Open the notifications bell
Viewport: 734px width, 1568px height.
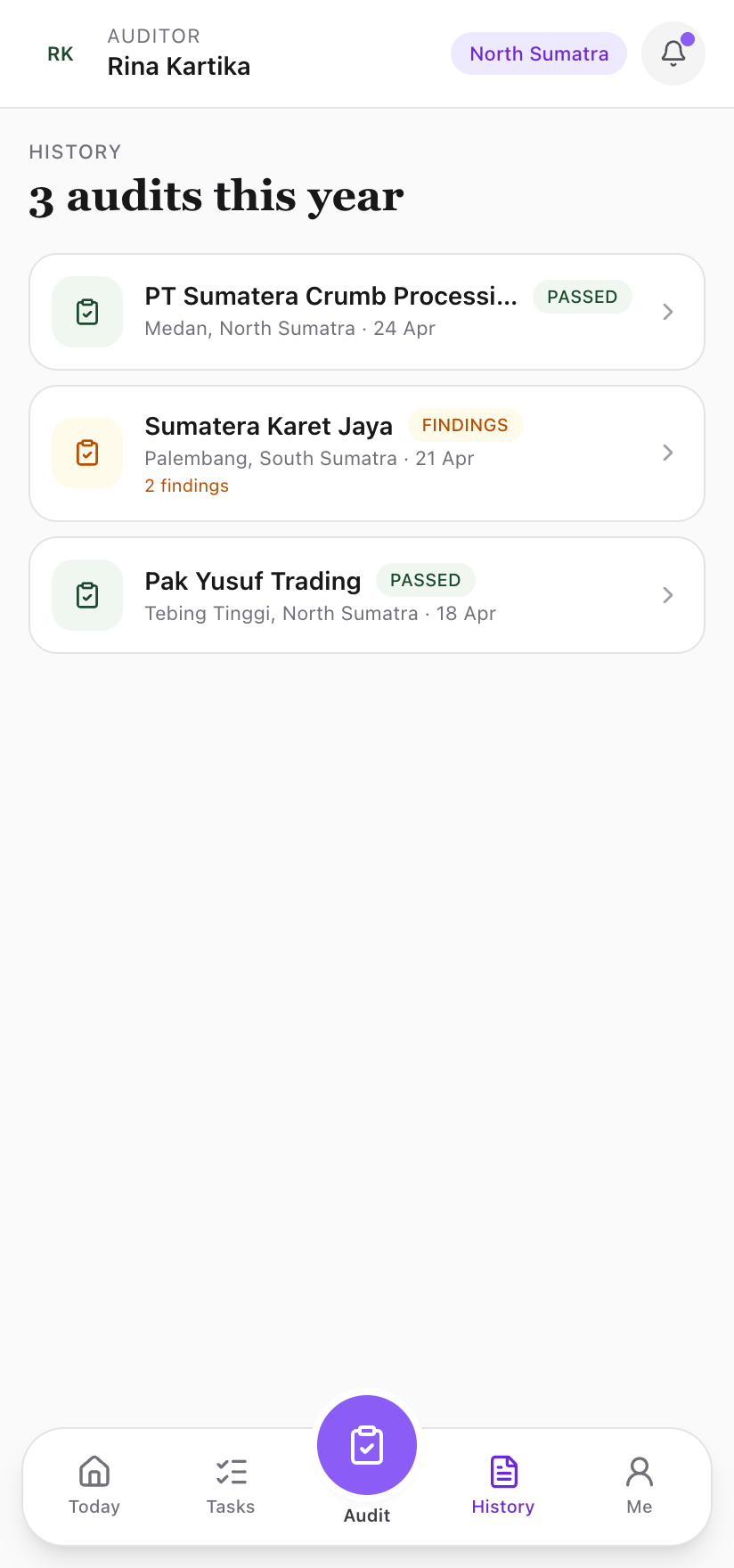coord(673,53)
